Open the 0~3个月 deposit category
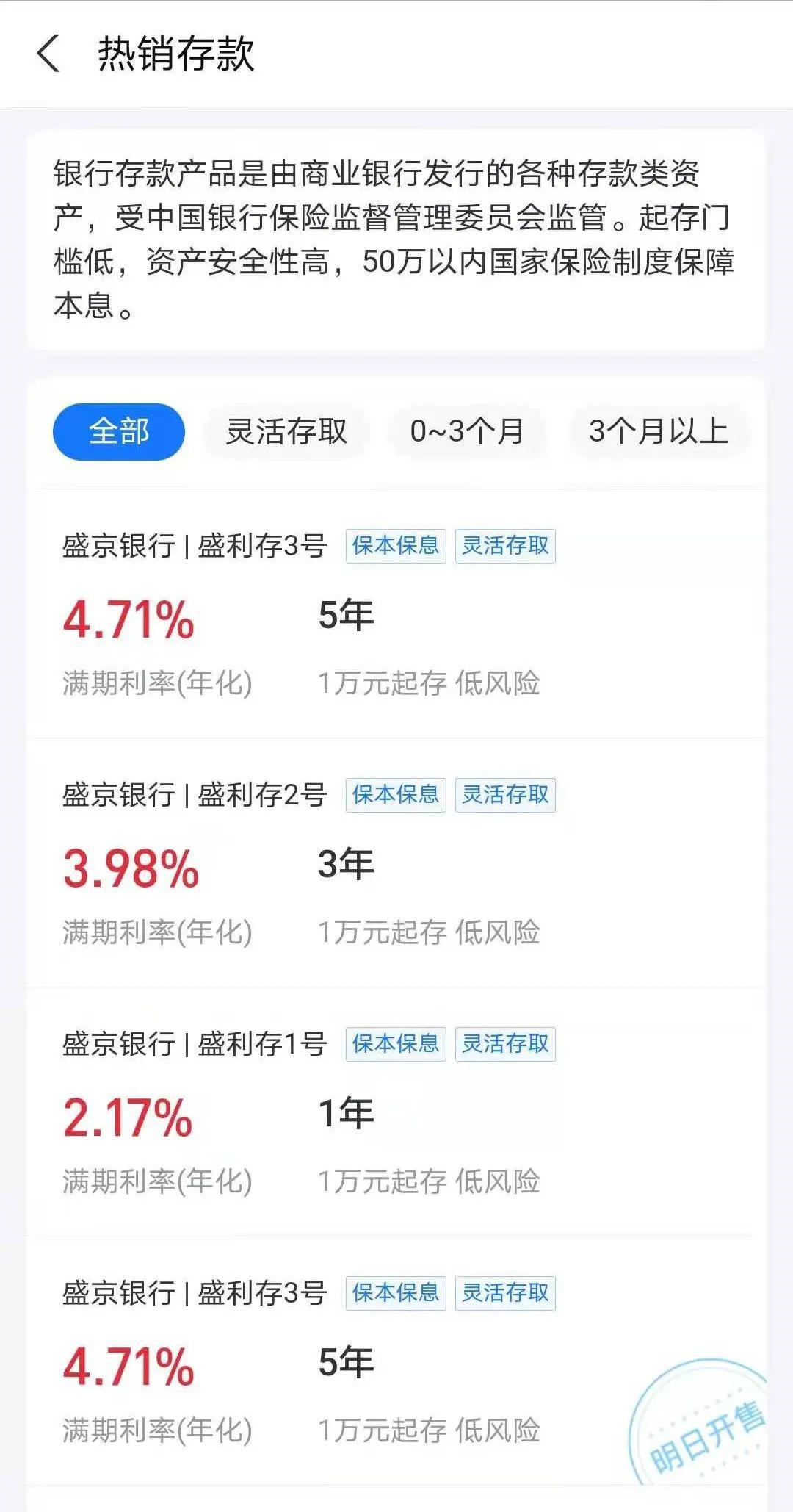The width and height of the screenshot is (793, 1512). point(468,433)
